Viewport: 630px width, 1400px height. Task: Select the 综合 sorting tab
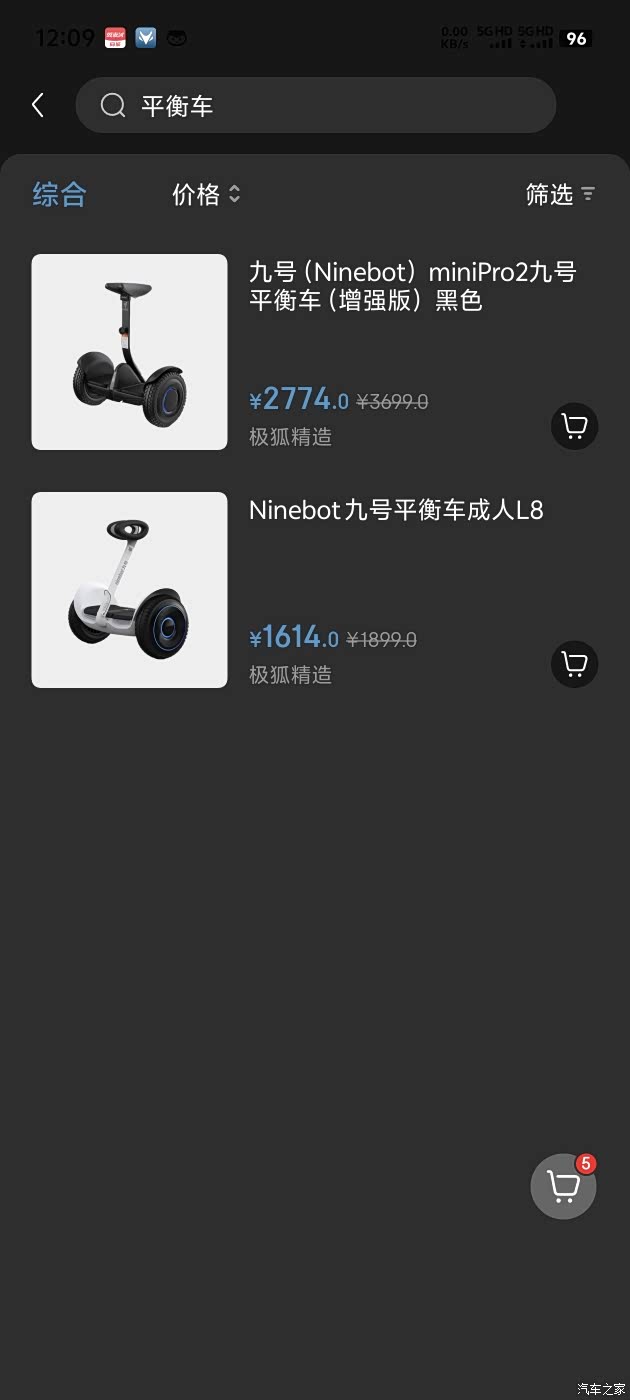pos(59,194)
